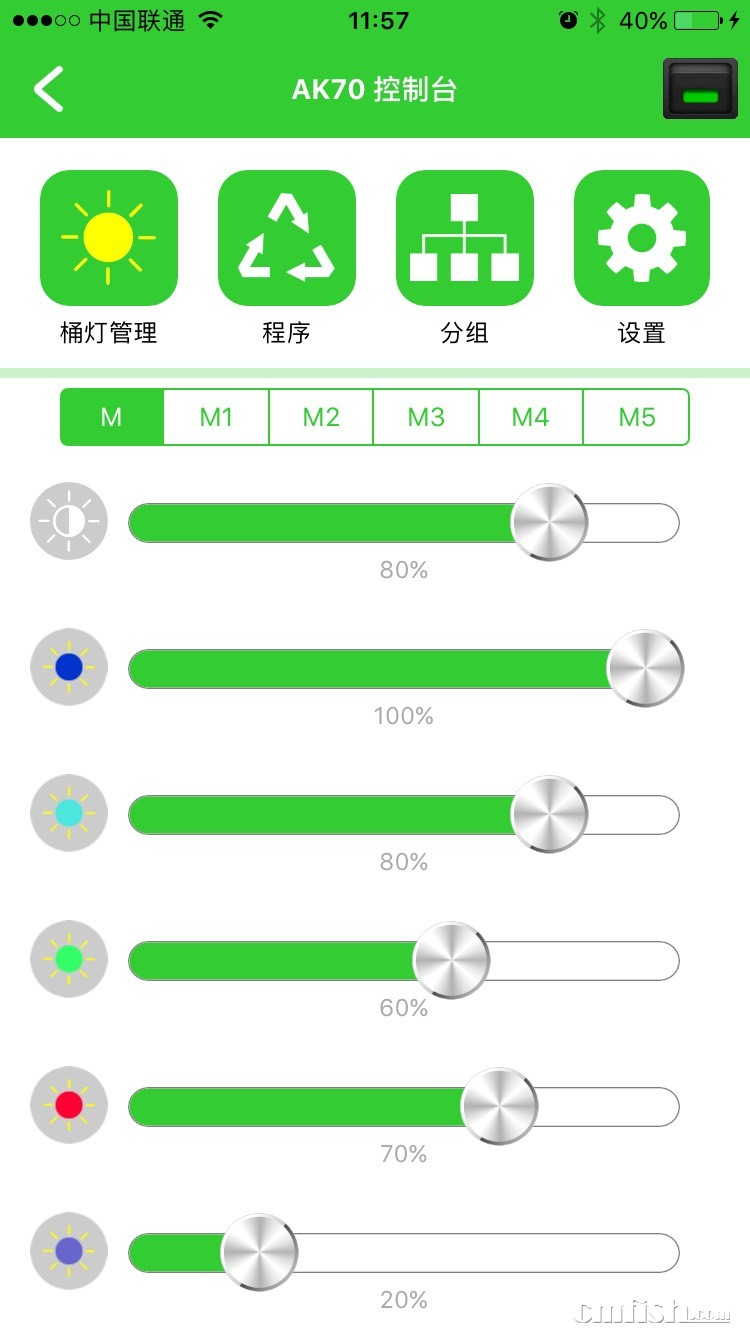Switch to the M2 preset tab
Image resolution: width=750 pixels, height=1334 pixels.
click(321, 417)
